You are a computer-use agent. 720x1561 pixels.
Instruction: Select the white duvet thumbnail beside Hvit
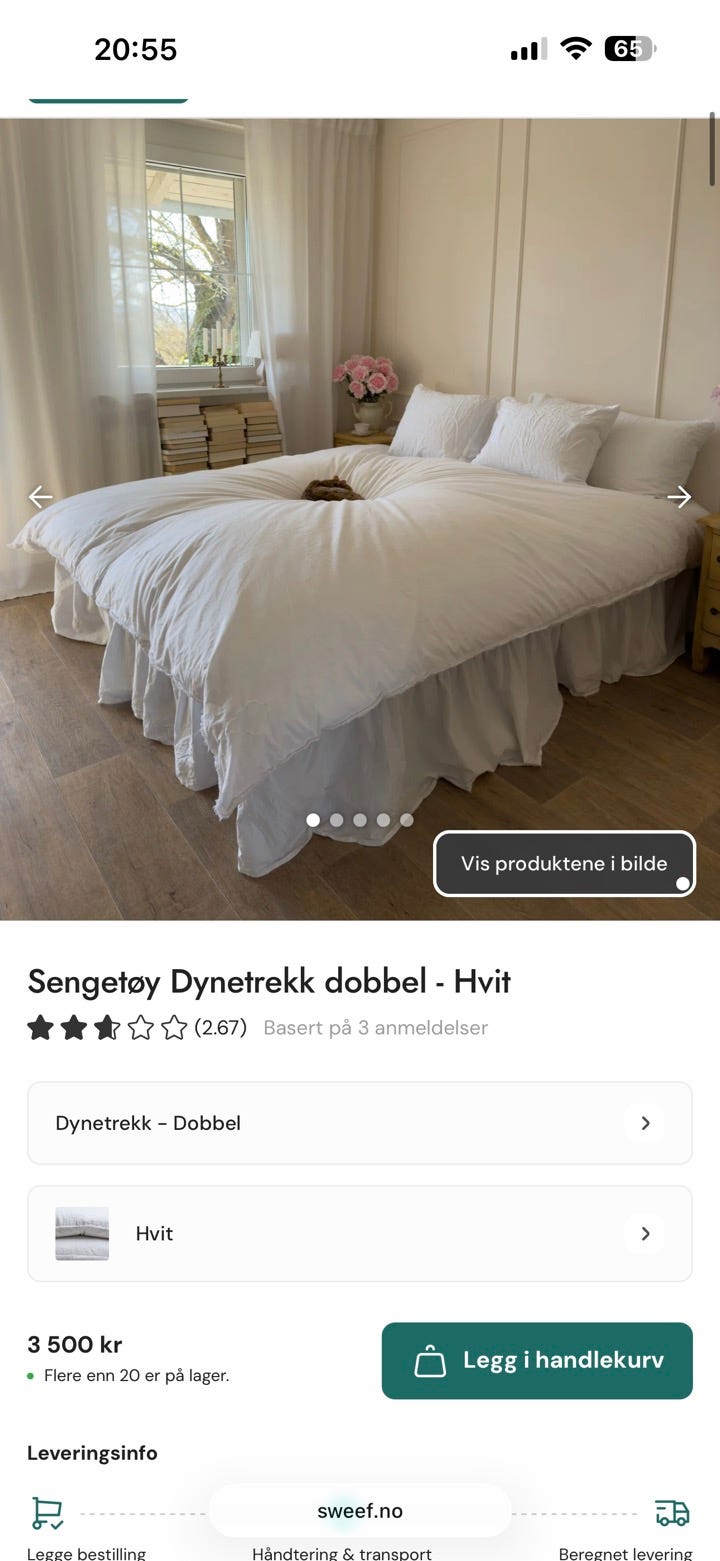click(x=81, y=1233)
